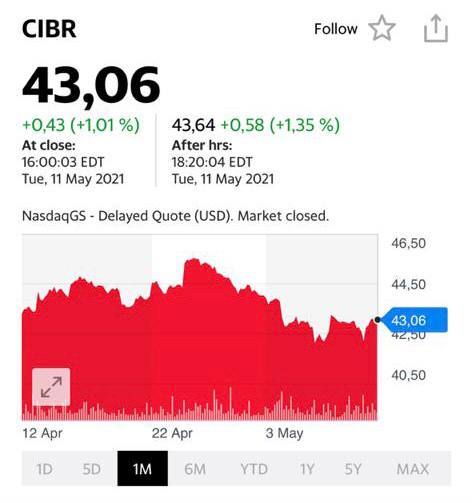The height and width of the screenshot is (503, 473).
Task: Share this quote
Action: click(x=436, y=28)
